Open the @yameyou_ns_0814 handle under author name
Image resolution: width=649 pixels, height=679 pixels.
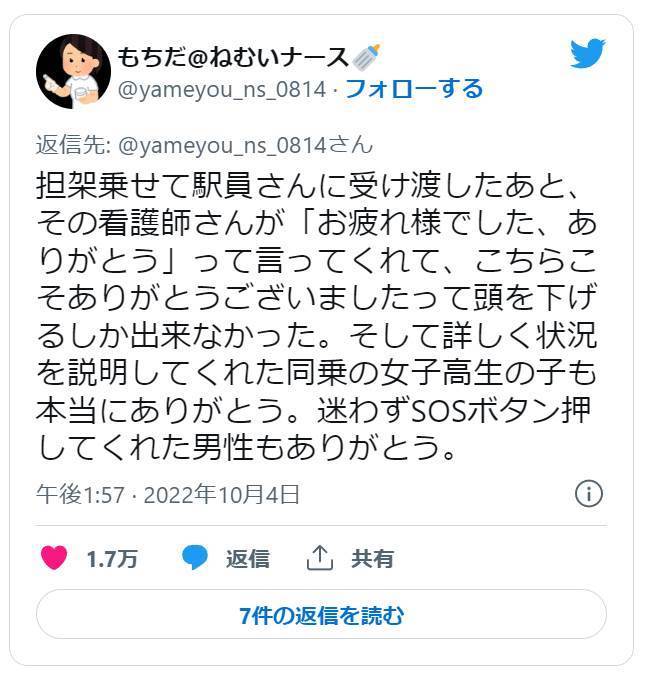(222, 89)
